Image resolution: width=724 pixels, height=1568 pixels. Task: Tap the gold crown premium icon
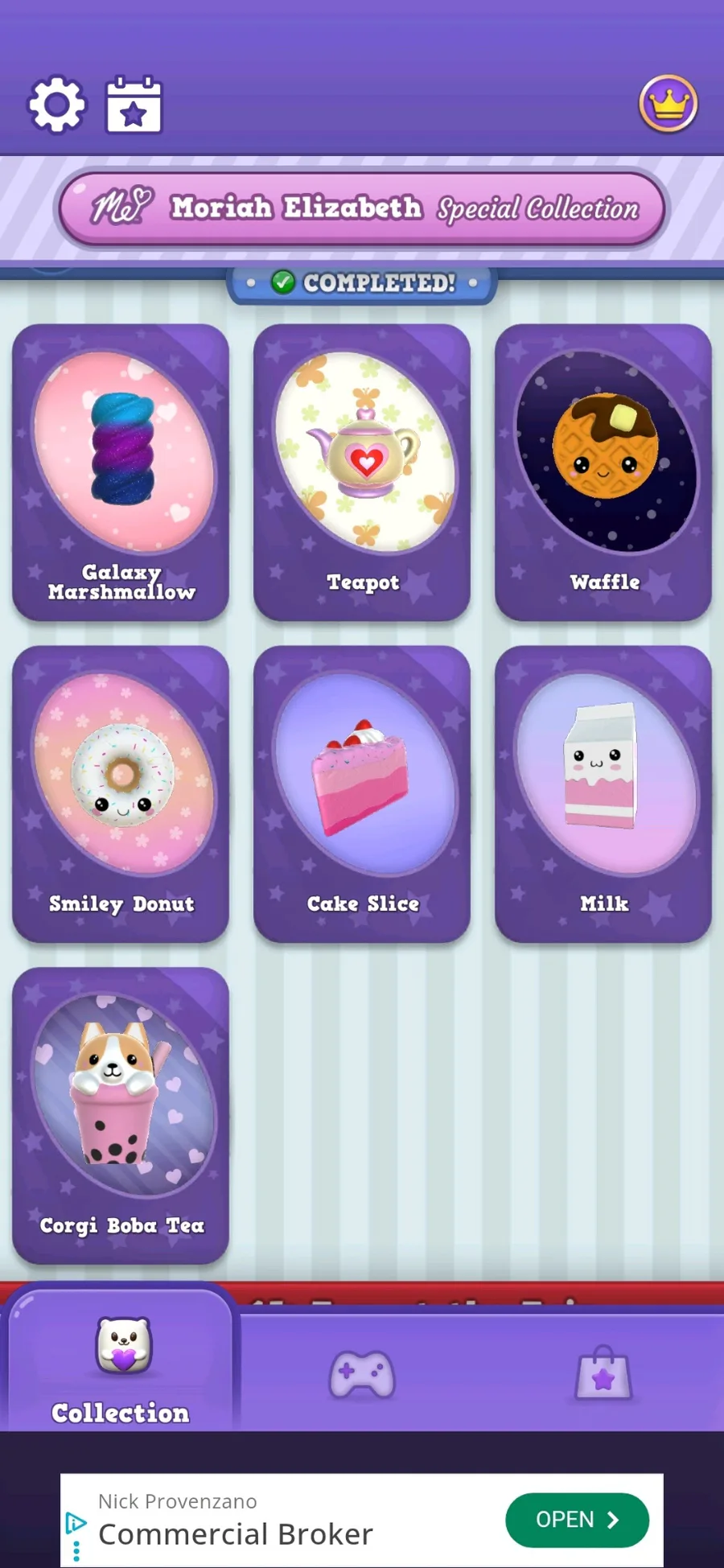[x=668, y=104]
